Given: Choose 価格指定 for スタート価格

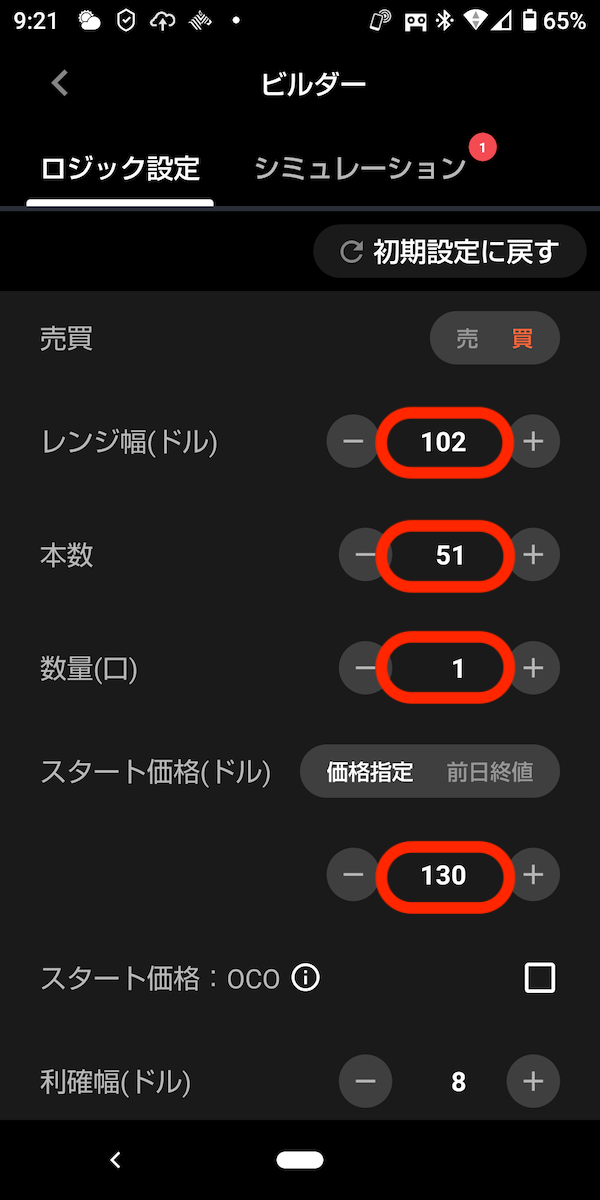Looking at the screenshot, I should coord(370,772).
